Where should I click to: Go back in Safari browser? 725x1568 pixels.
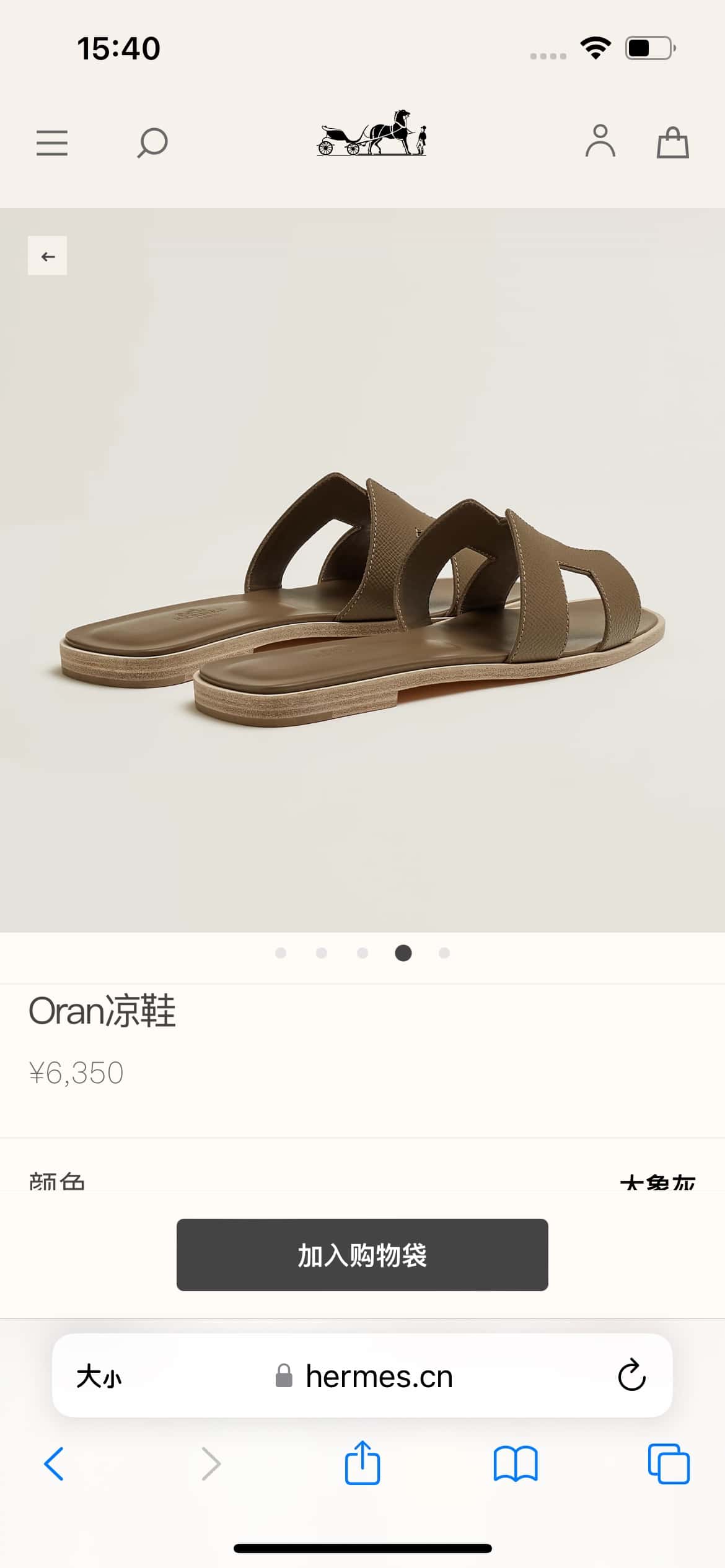54,1464
